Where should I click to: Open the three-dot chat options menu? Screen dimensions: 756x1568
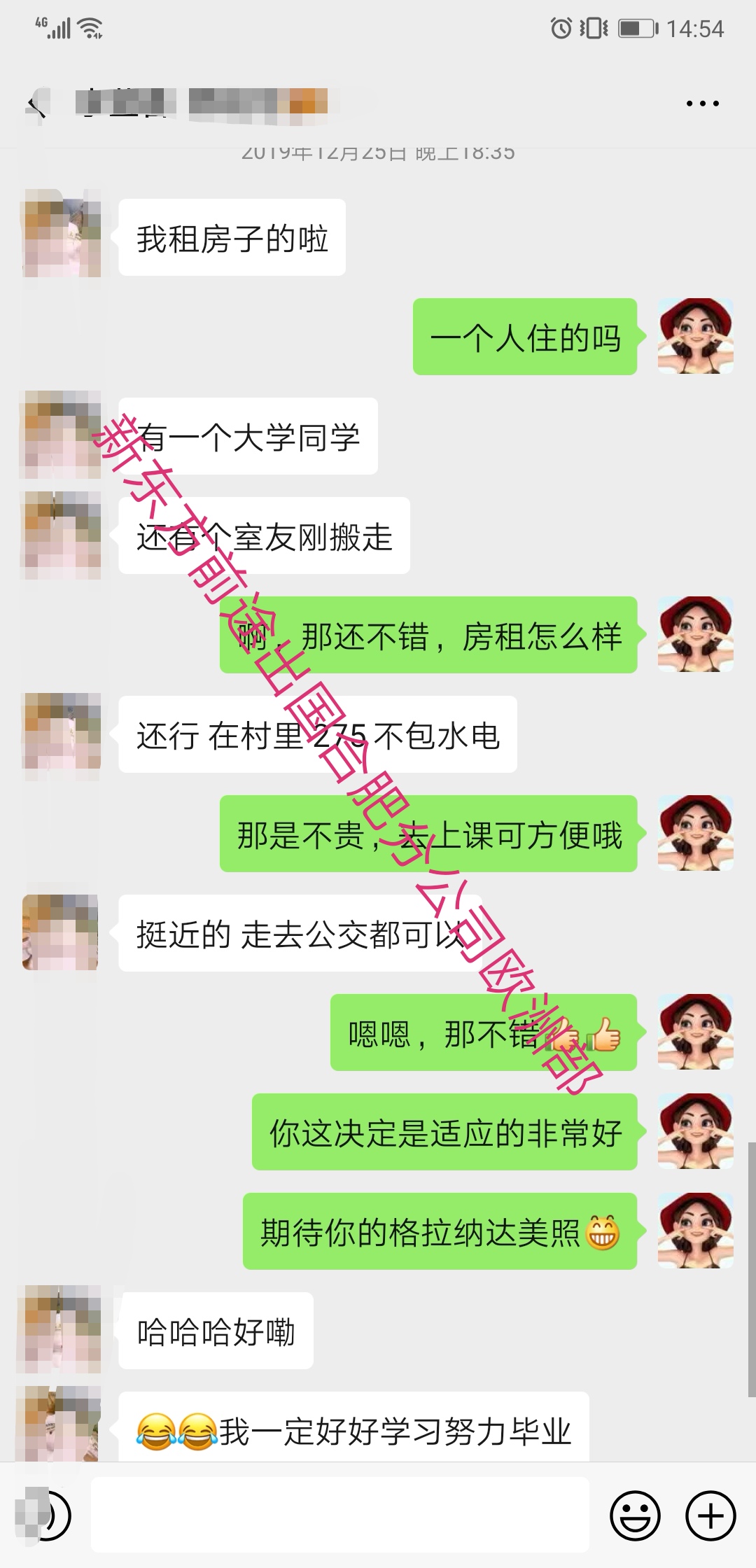tap(702, 104)
